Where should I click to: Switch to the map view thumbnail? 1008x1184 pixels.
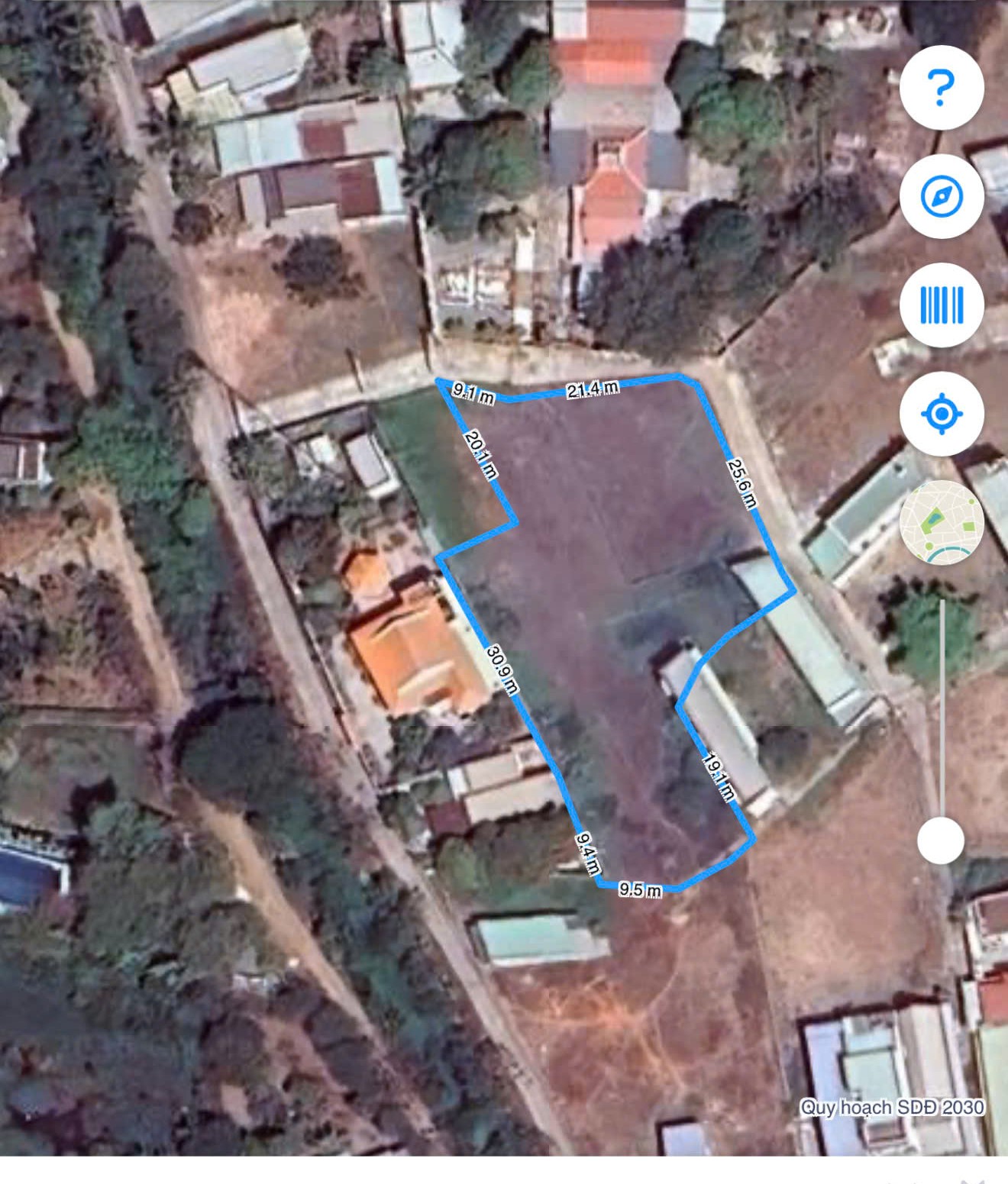(941, 523)
